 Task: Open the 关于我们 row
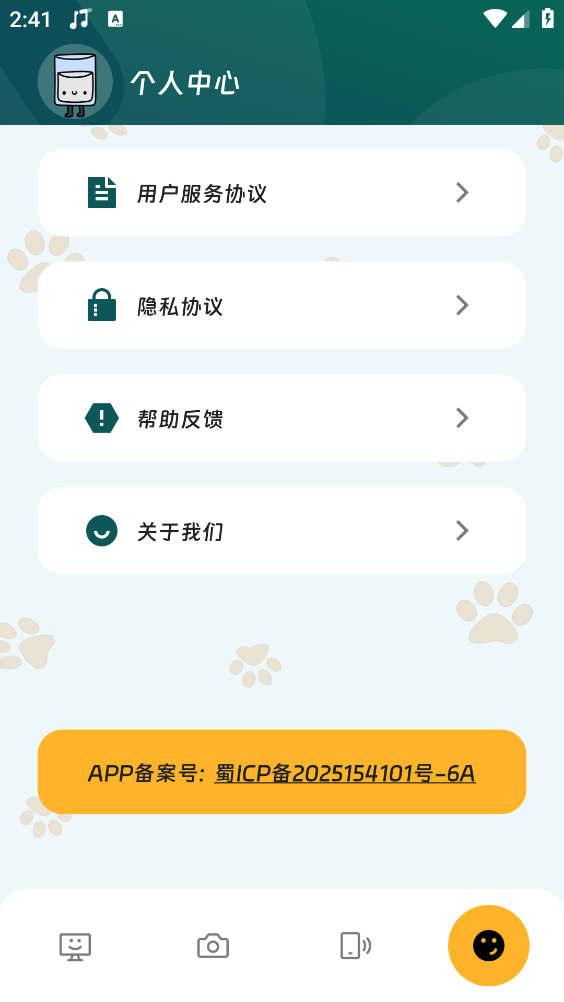(282, 531)
